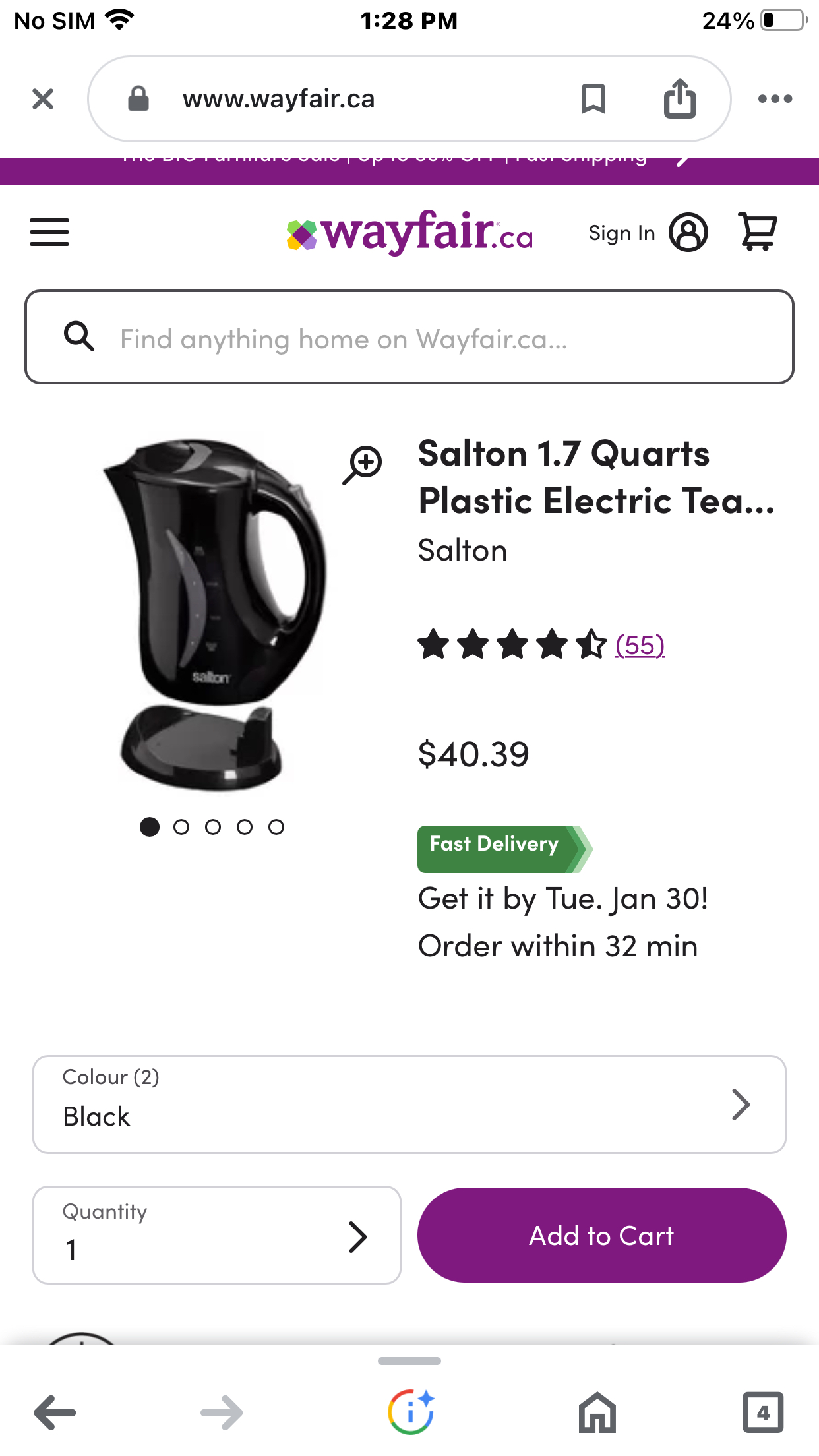Go to the browser home page
Screen dimensions: 819x1456
(x=597, y=1412)
